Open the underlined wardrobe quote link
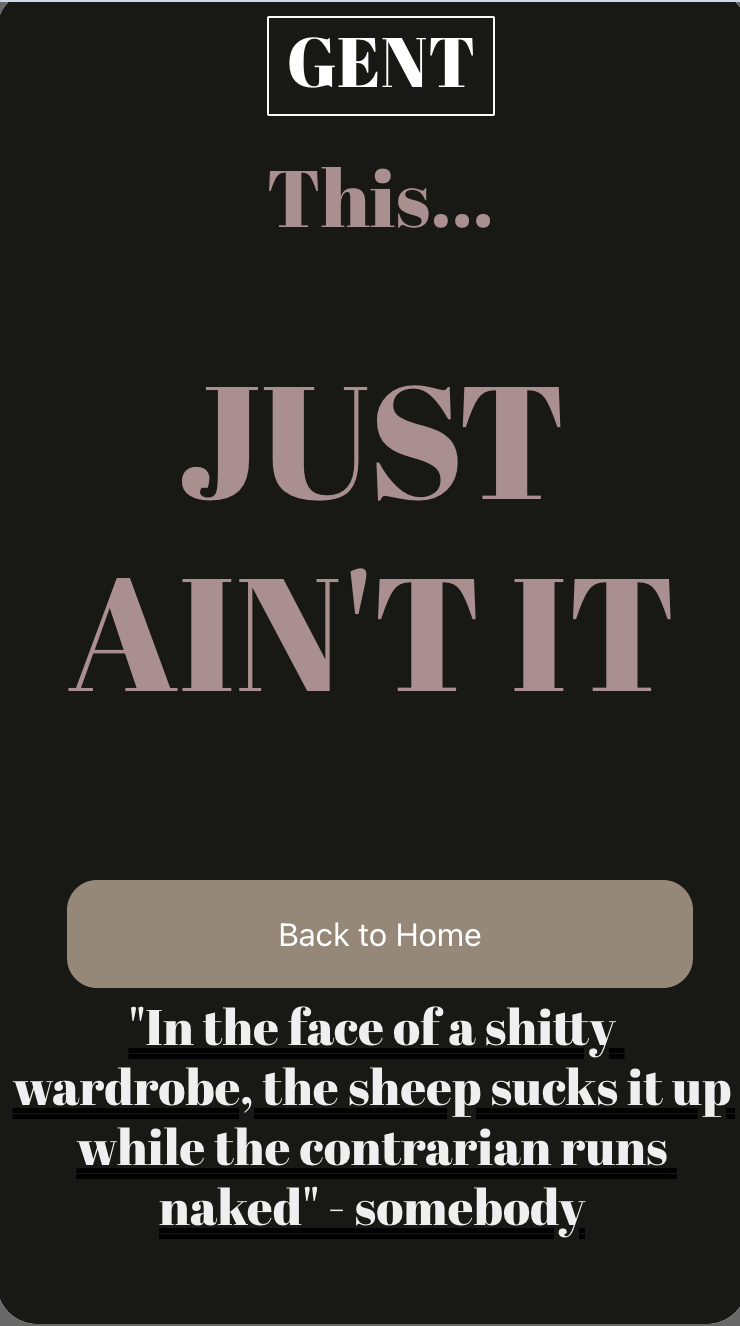740x1326 pixels. pyautogui.click(x=372, y=1118)
